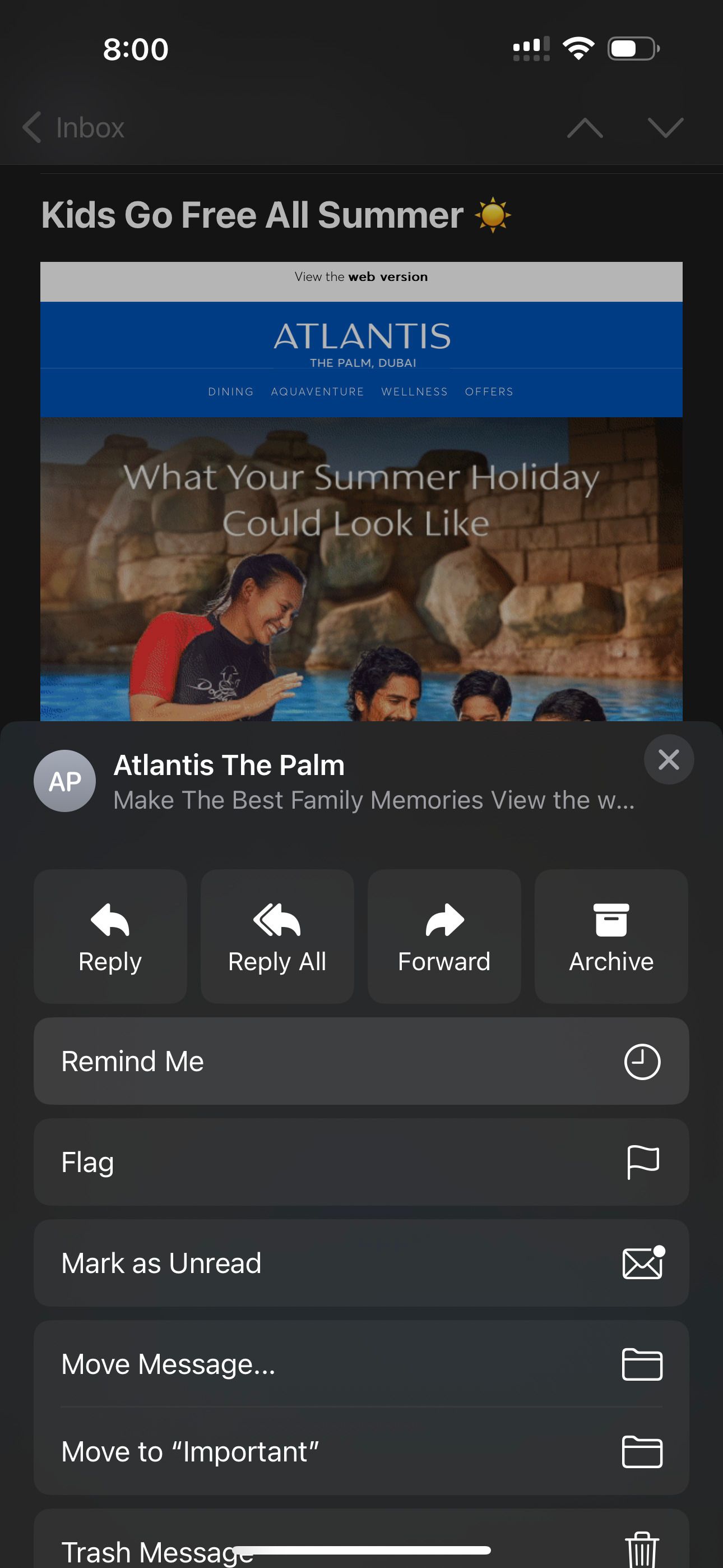This screenshot has height=1568, width=723.
Task: Trash this message
Action: click(361, 1546)
